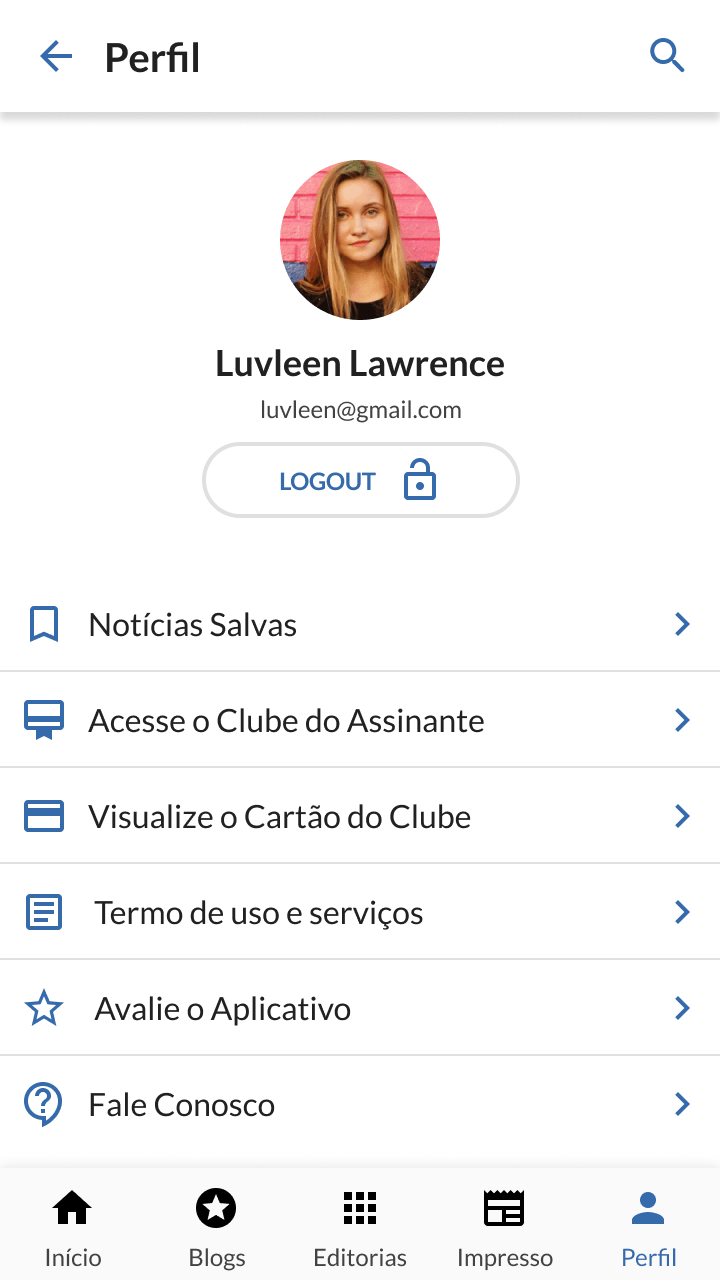Expand Notícias Salvas via its chevron

pos(682,624)
